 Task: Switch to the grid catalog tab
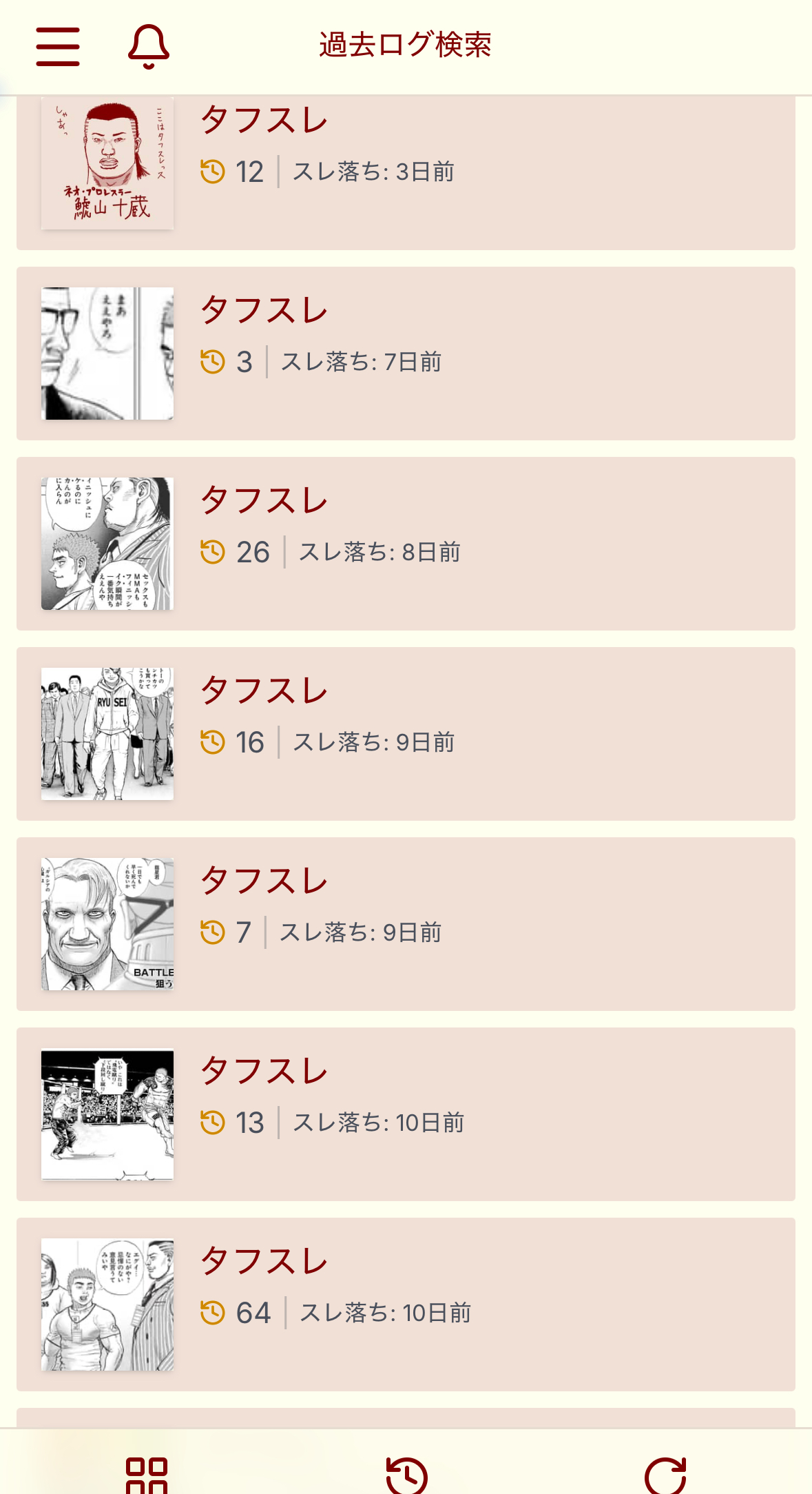click(x=147, y=1473)
